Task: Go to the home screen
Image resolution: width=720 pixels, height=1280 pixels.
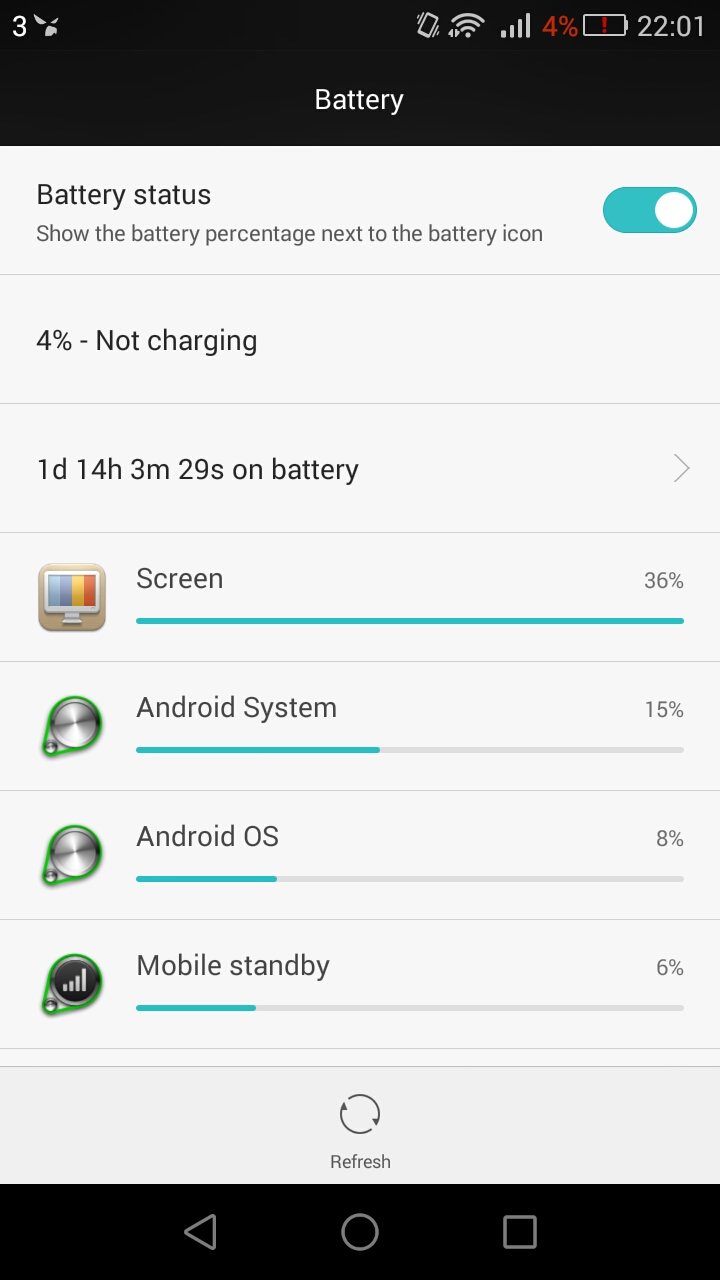Action: pyautogui.click(x=360, y=1232)
